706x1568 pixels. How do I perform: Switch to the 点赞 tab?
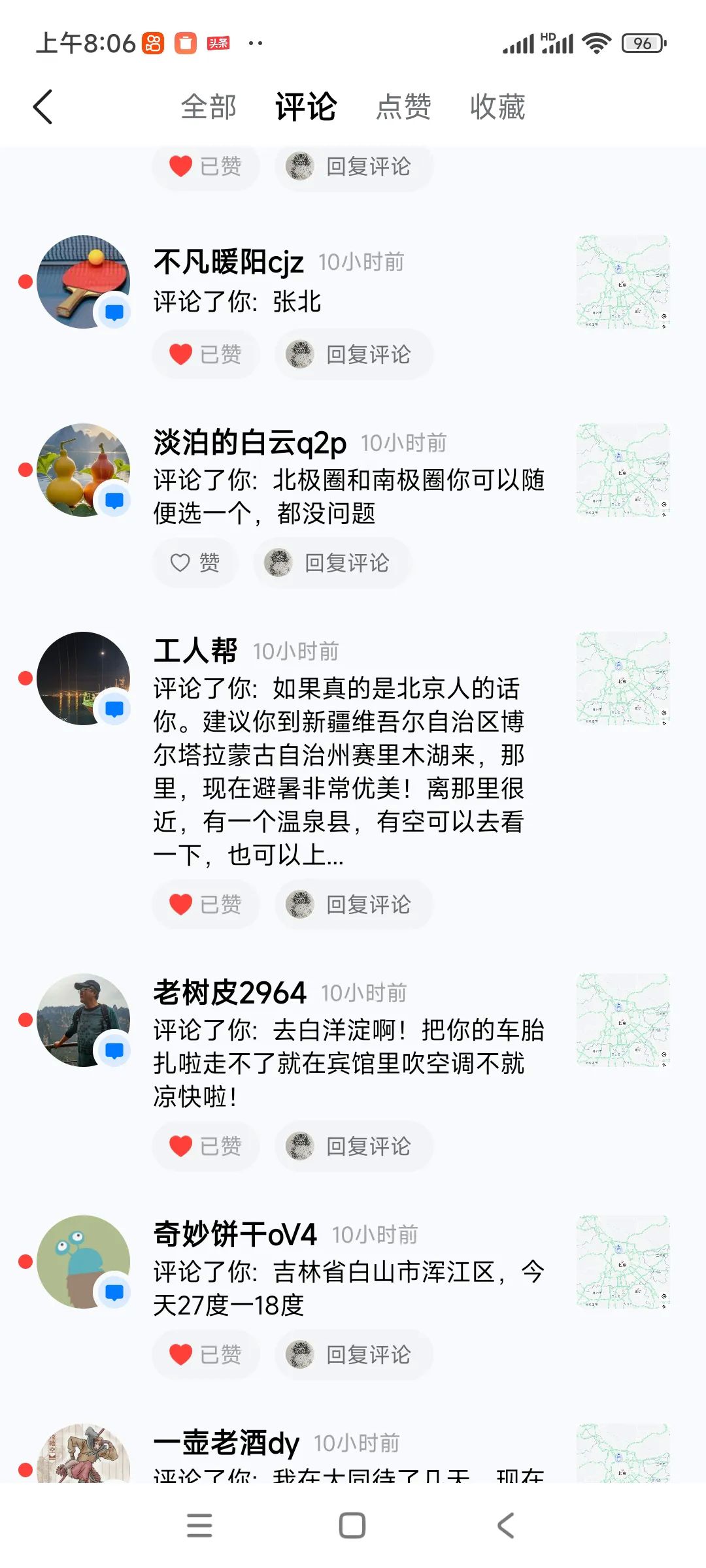403,107
